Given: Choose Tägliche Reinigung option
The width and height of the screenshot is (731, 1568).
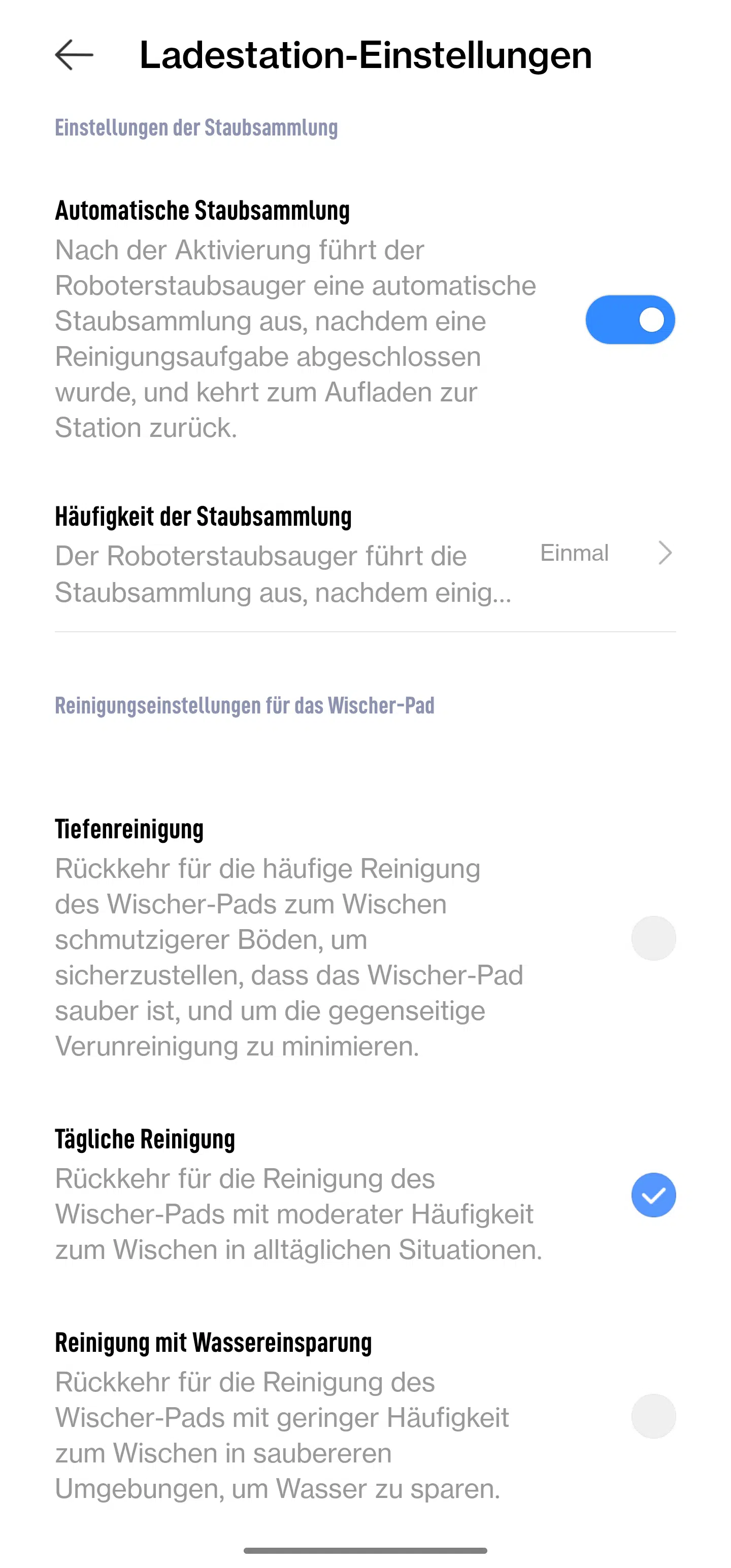Looking at the screenshot, I should pyautogui.click(x=653, y=1195).
